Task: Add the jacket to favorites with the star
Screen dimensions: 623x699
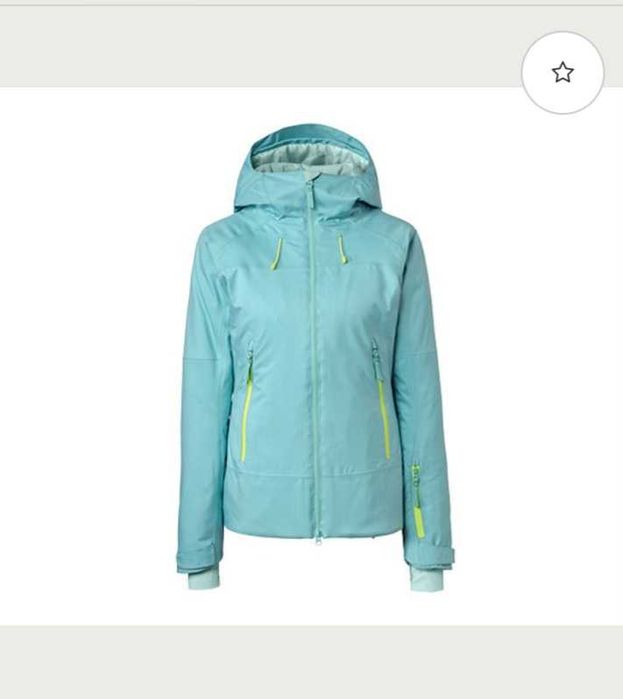Action: [x=563, y=72]
